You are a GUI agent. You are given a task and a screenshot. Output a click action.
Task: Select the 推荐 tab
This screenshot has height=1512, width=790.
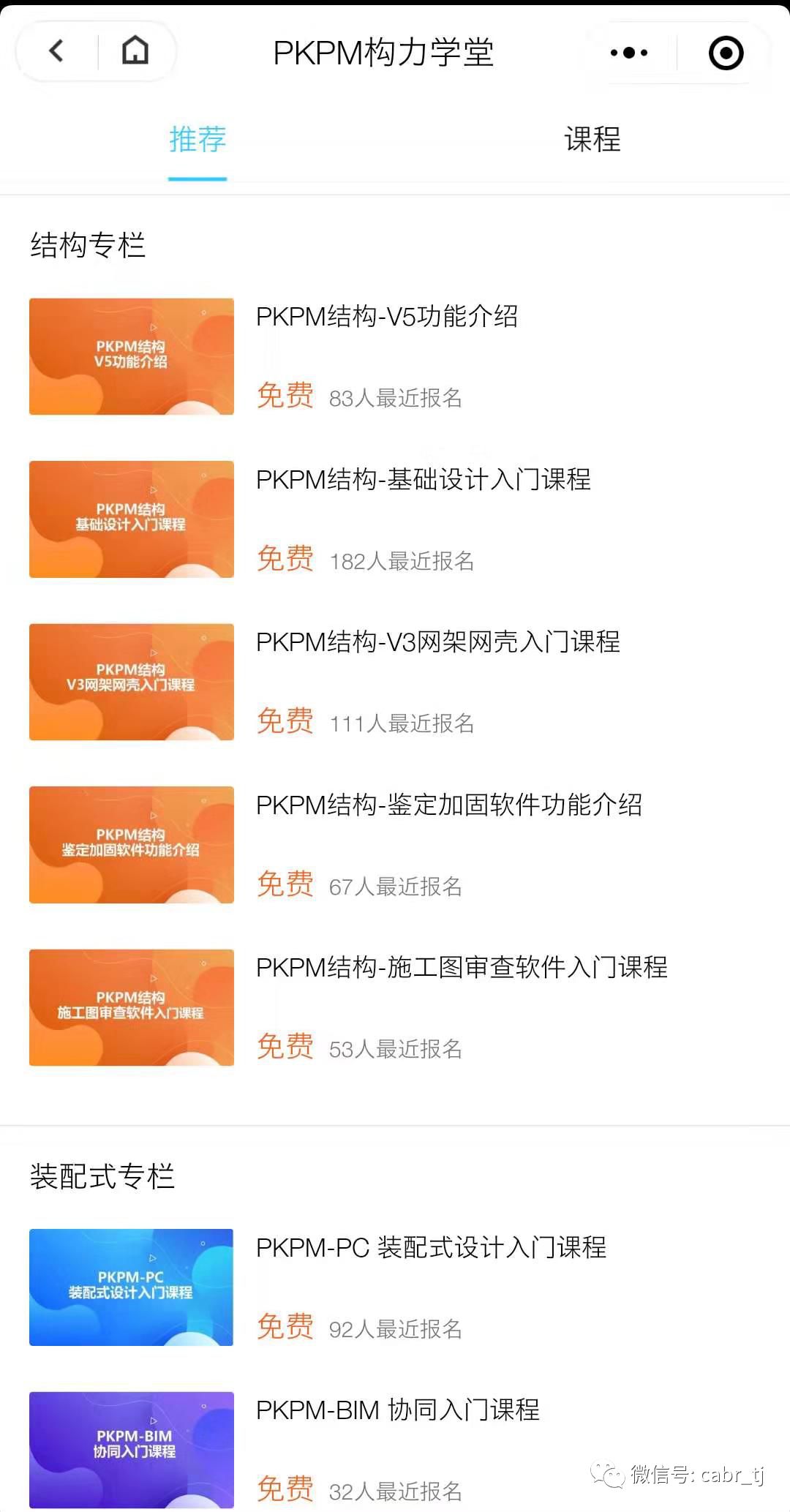tap(197, 139)
